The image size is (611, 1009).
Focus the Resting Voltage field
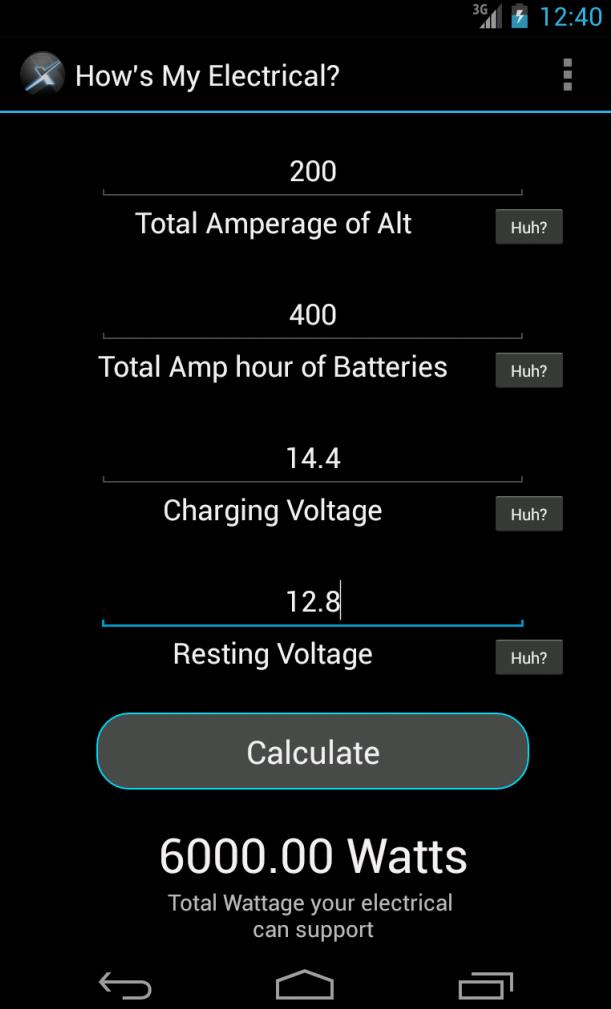312,602
